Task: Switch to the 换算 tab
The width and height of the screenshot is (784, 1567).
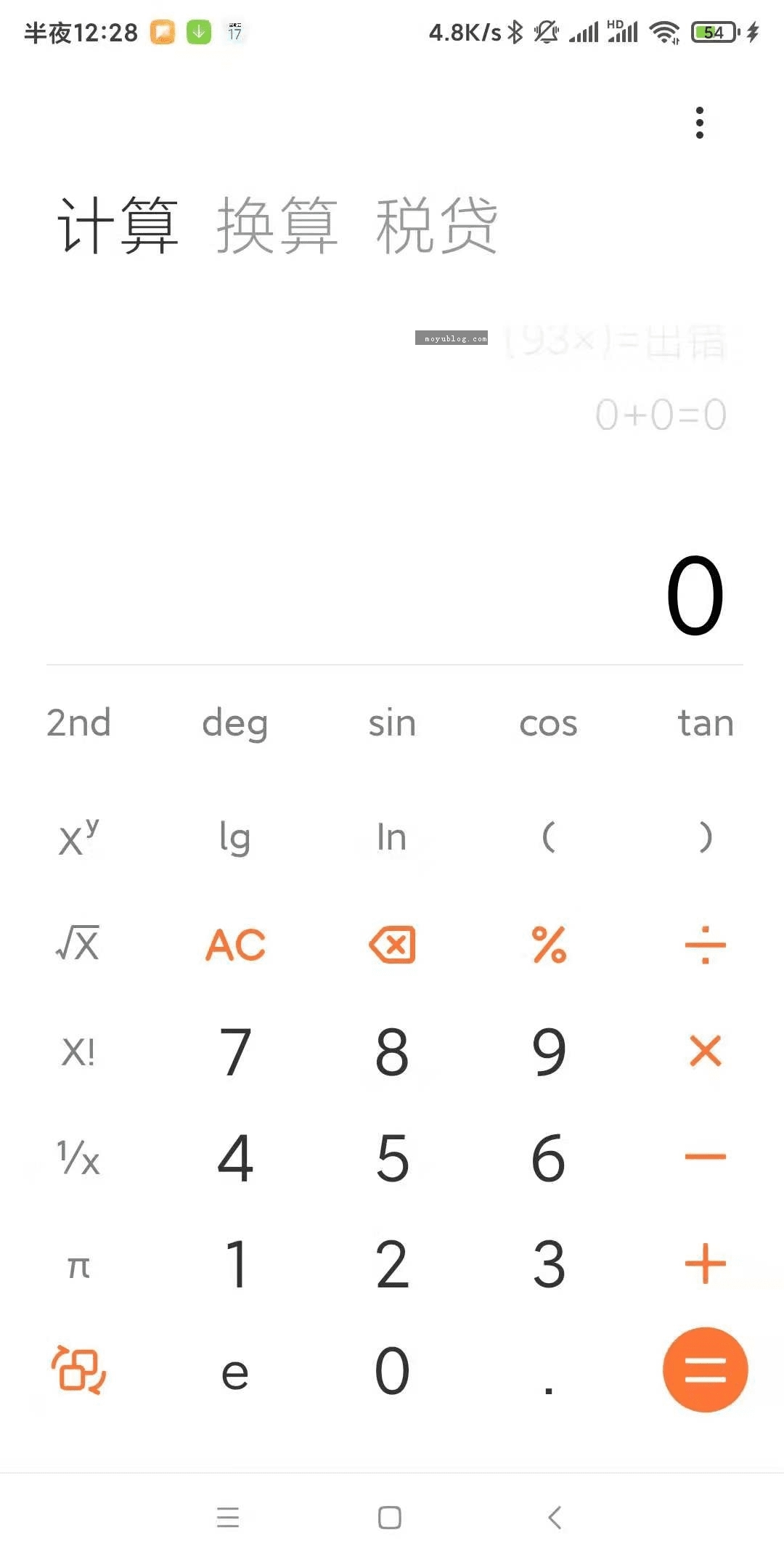Action: click(x=277, y=225)
